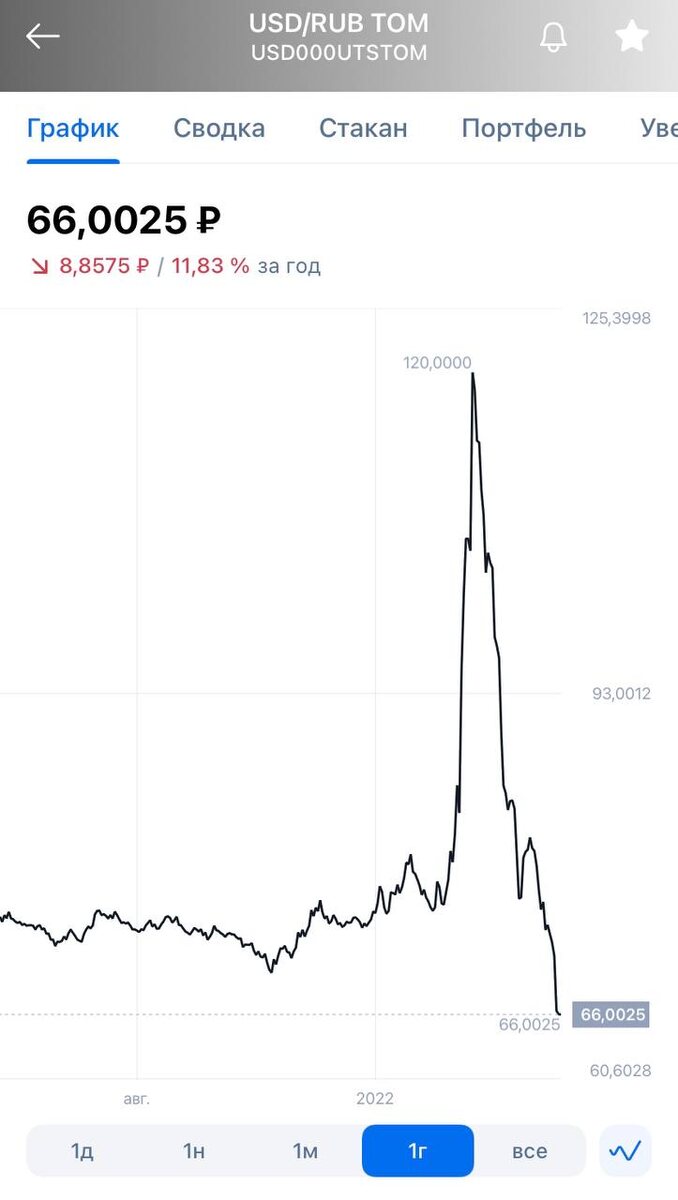Select the 1г chart period

coord(418,1151)
